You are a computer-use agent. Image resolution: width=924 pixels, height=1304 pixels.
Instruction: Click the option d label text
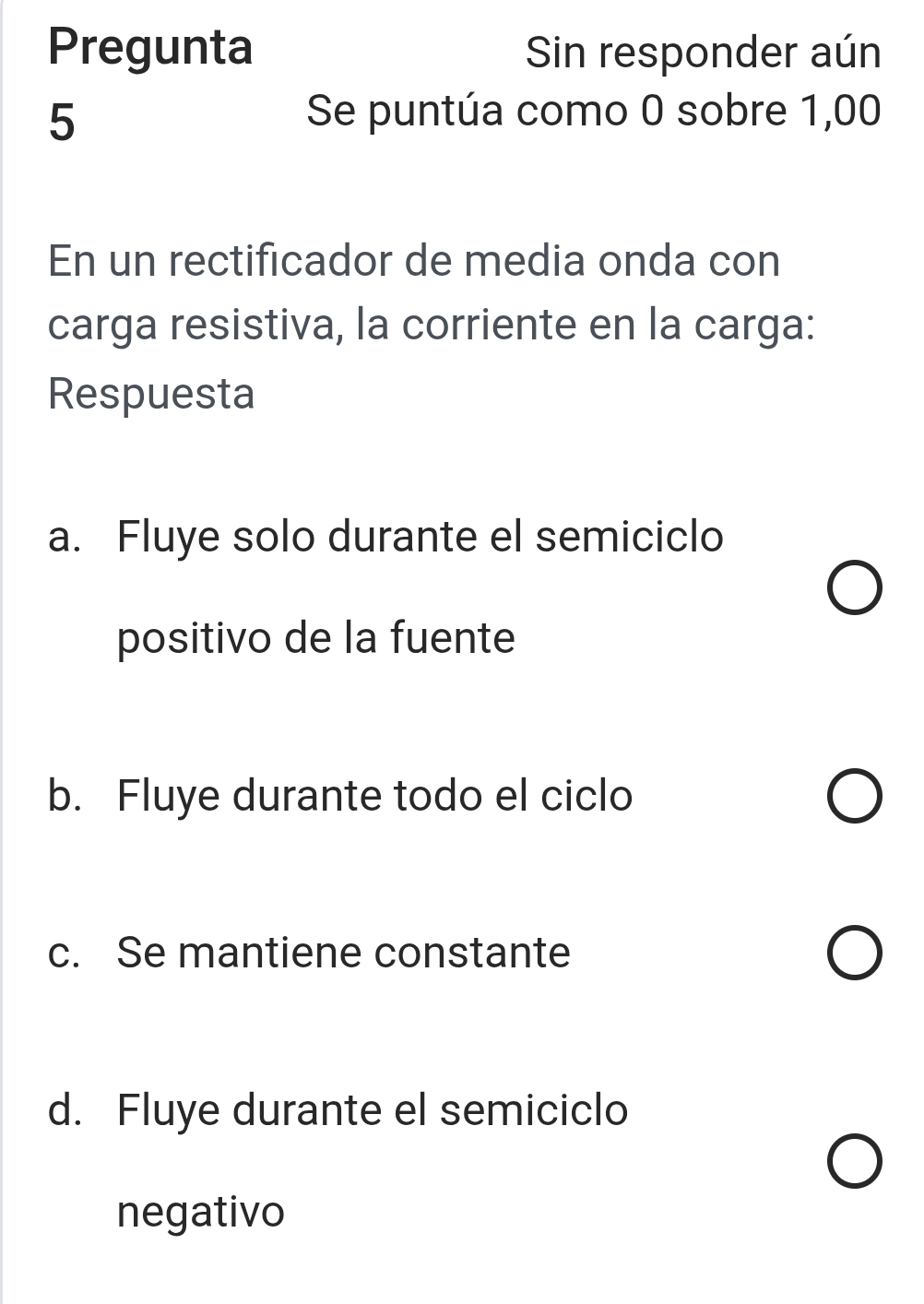tap(372, 1113)
